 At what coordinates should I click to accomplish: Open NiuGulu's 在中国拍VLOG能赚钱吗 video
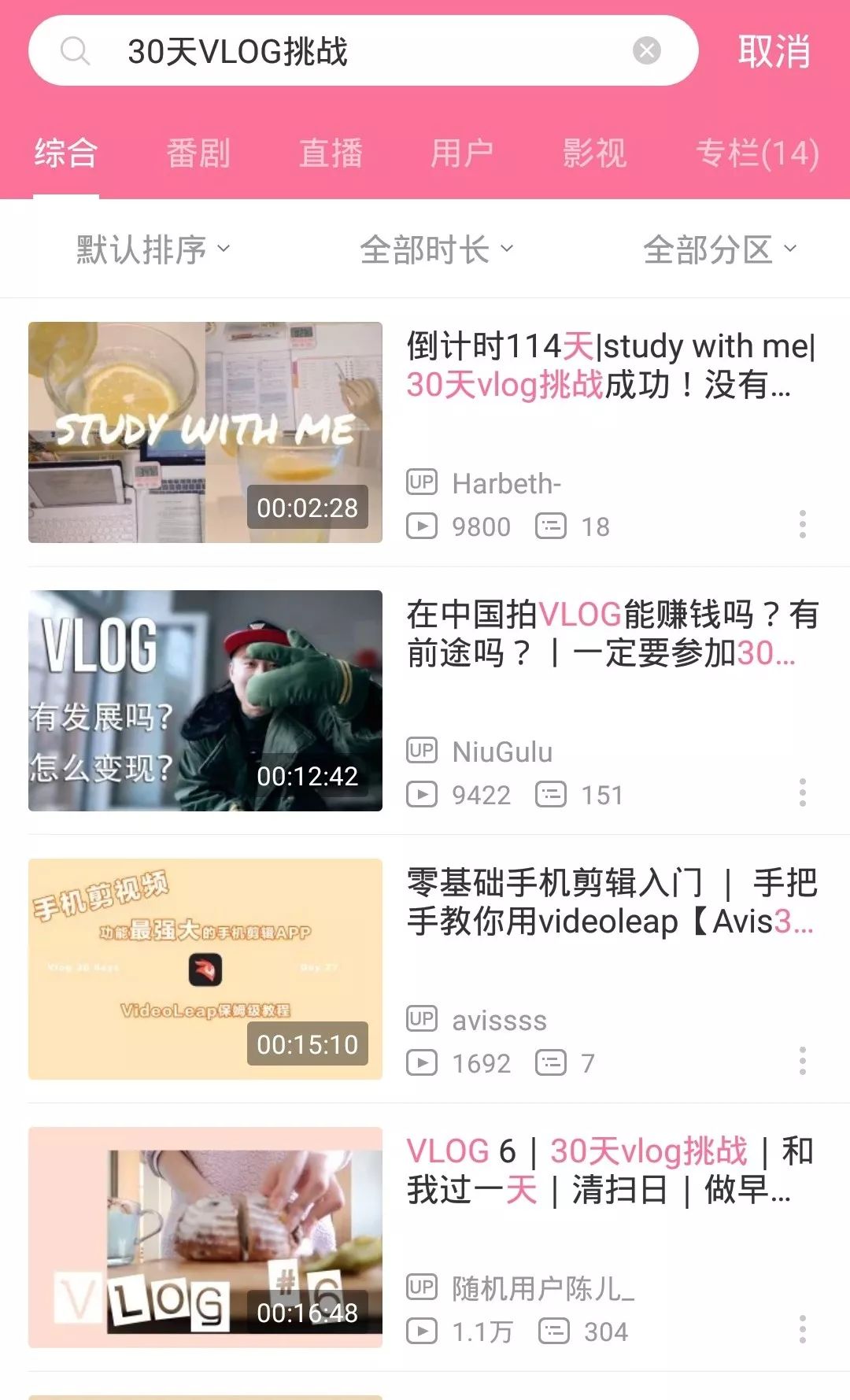(610, 634)
